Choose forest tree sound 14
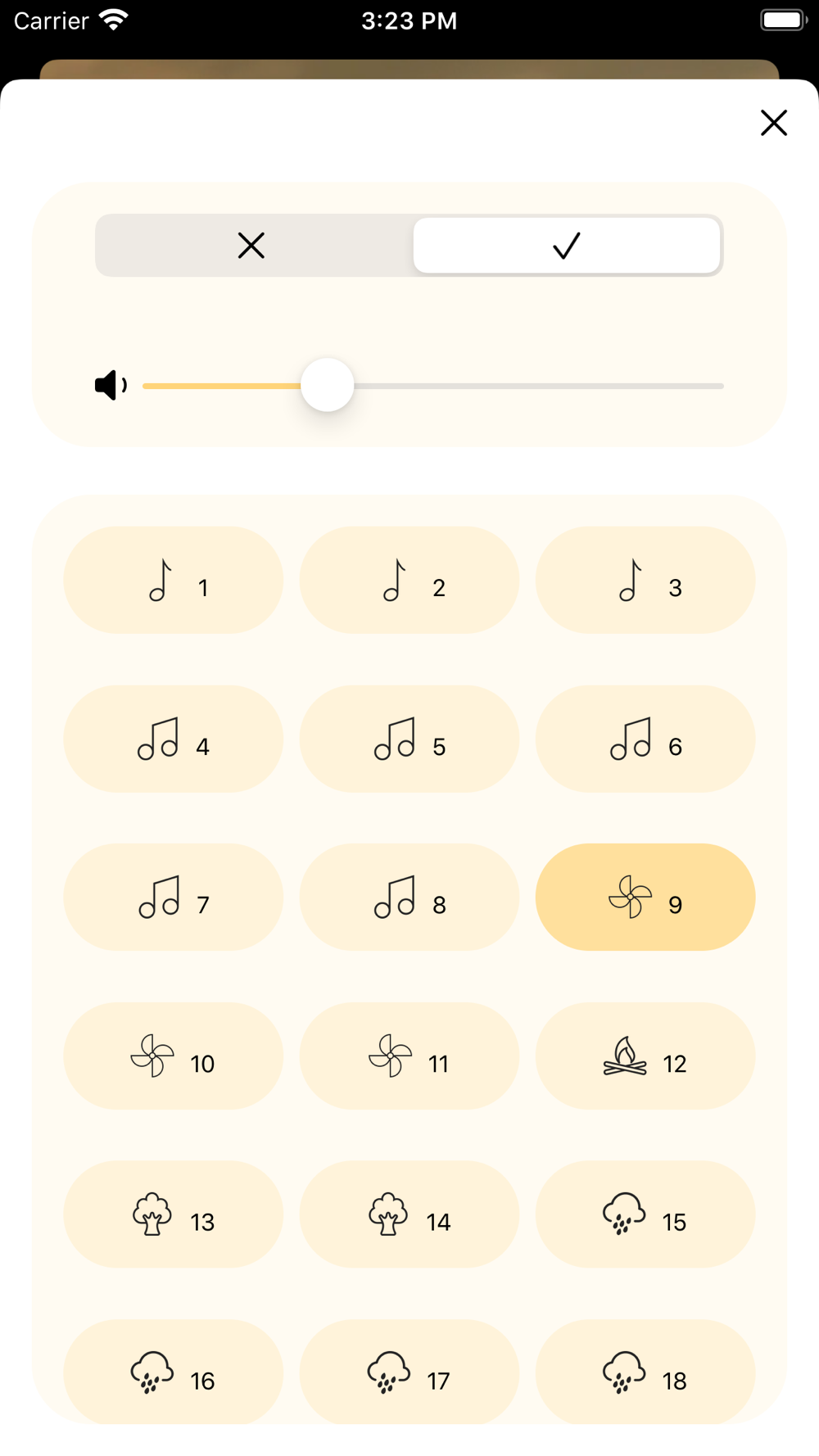819x1456 pixels. coord(409,1214)
